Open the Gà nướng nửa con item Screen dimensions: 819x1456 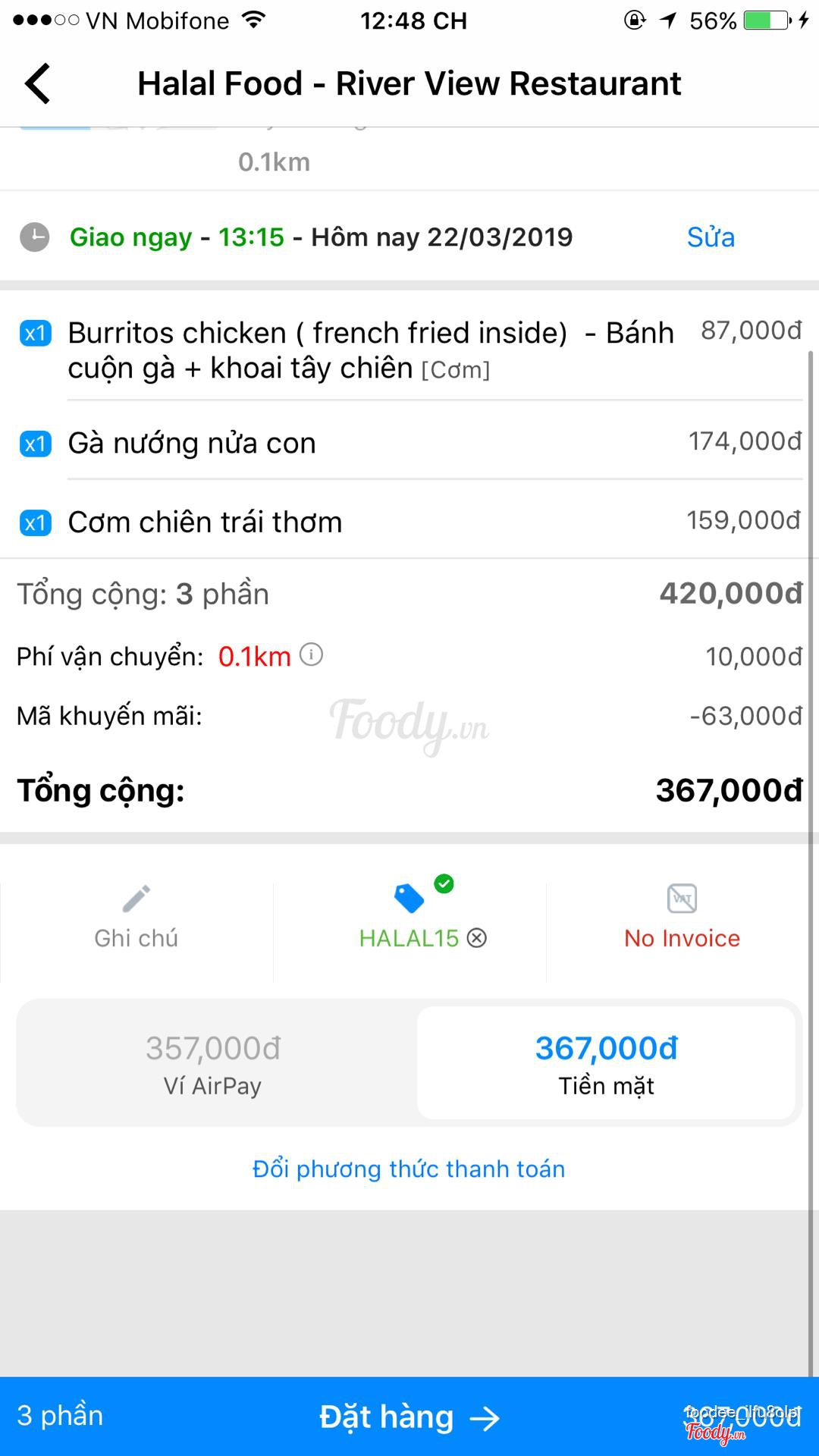click(192, 444)
